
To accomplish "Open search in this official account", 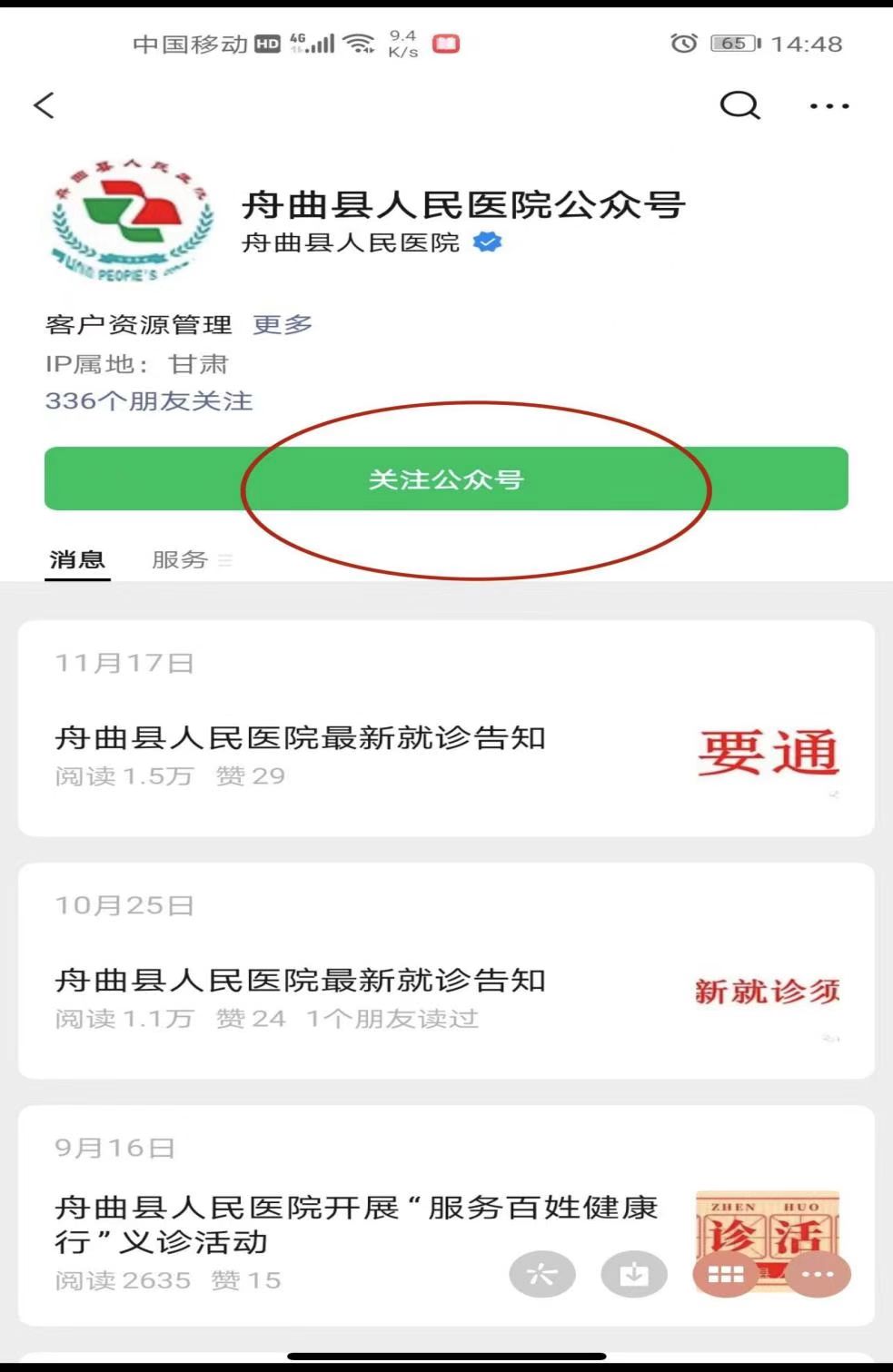I will (739, 105).
